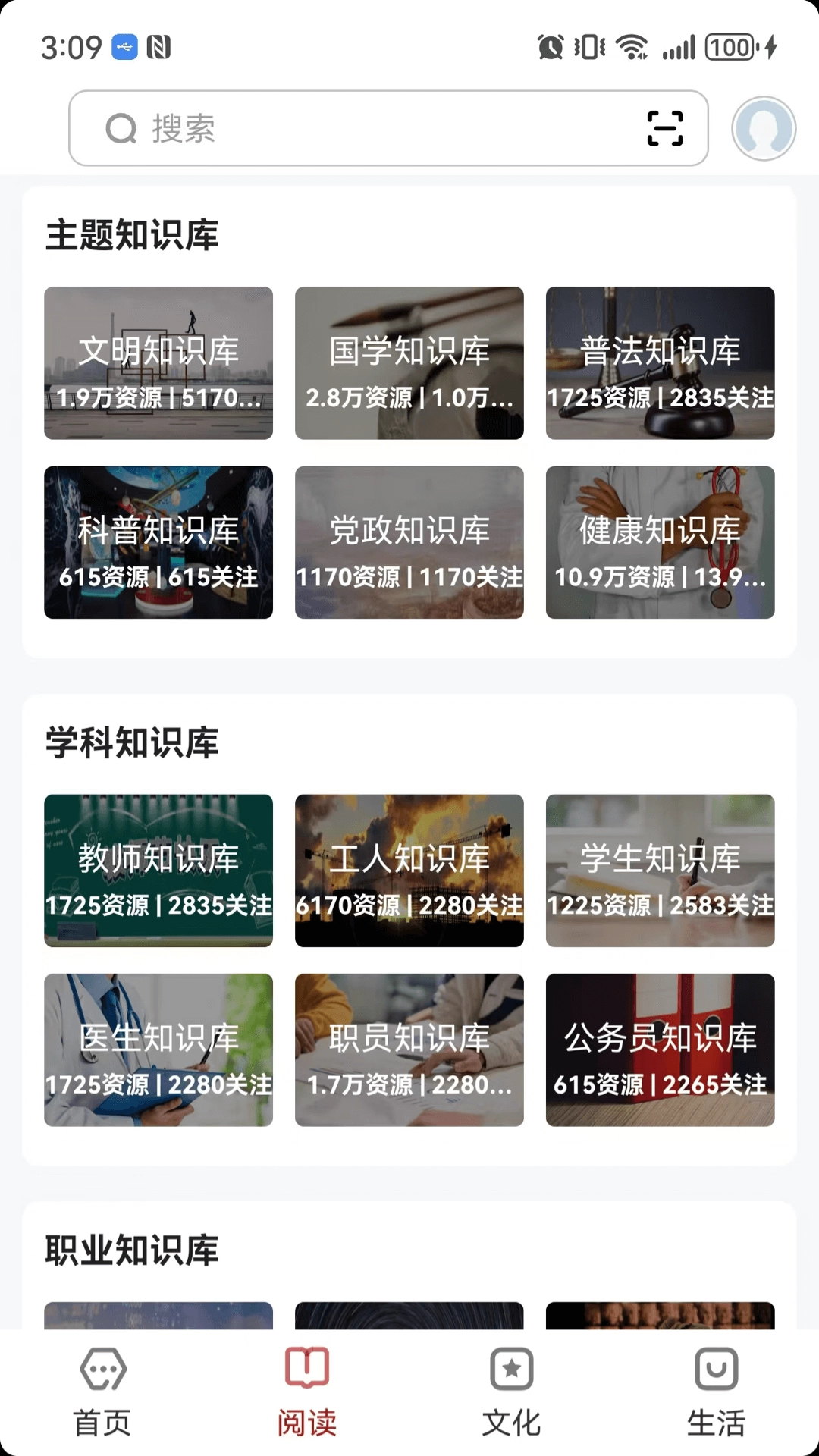Screen dimensions: 819x1456
Task: Open 教师知识库 card
Action: (158, 871)
